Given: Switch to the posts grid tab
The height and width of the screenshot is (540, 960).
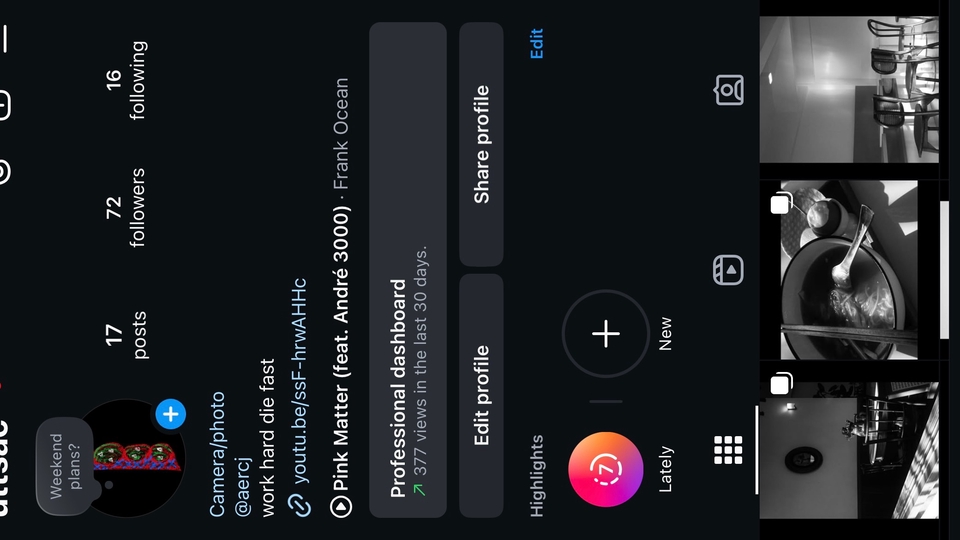Looking at the screenshot, I should point(727,450).
